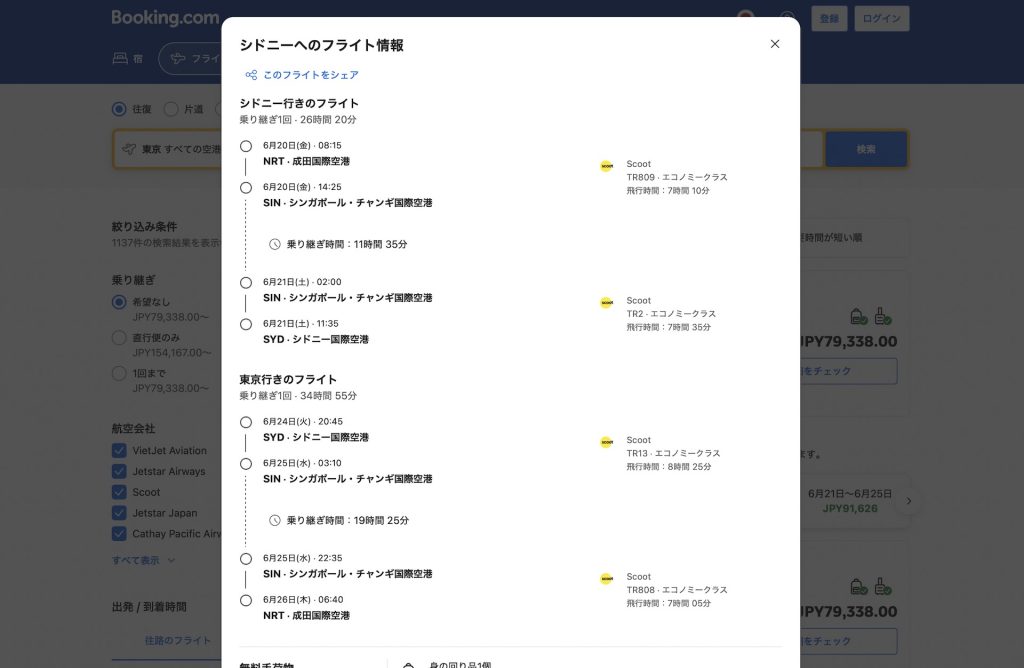Select 希望なし stopover filter
Viewport: 1024px width, 668px height.
(x=120, y=302)
